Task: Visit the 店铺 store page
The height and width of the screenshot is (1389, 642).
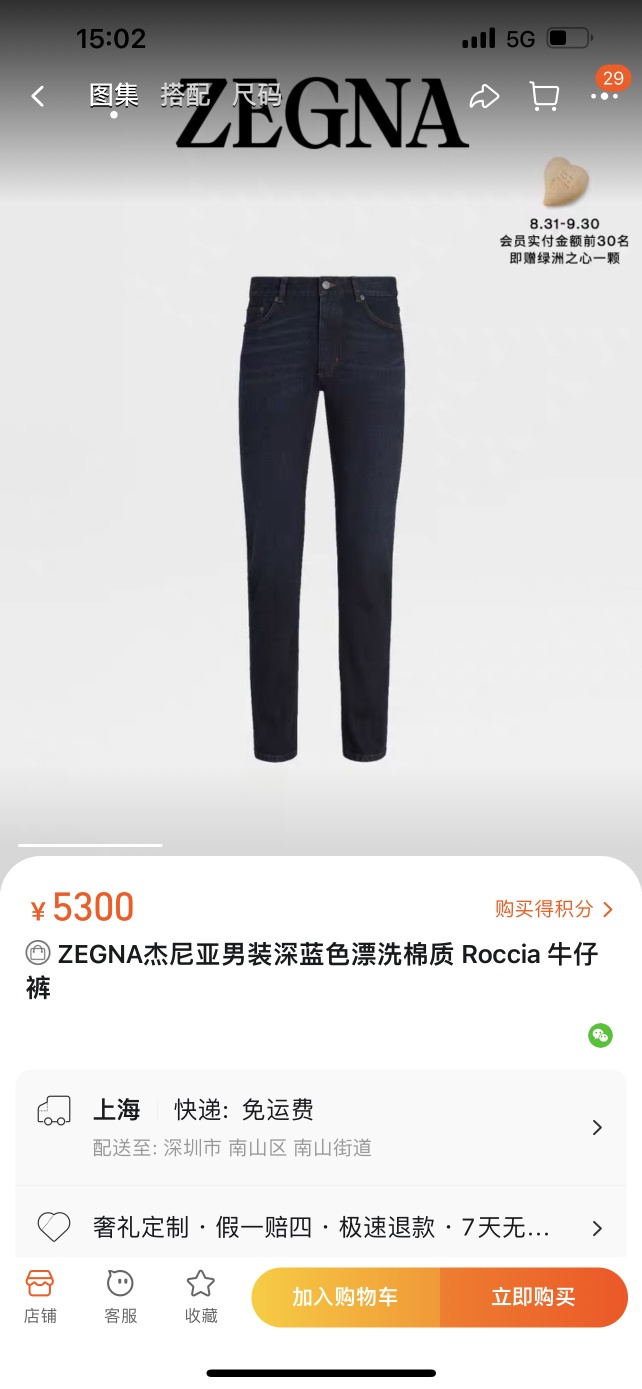Action: (40, 1296)
